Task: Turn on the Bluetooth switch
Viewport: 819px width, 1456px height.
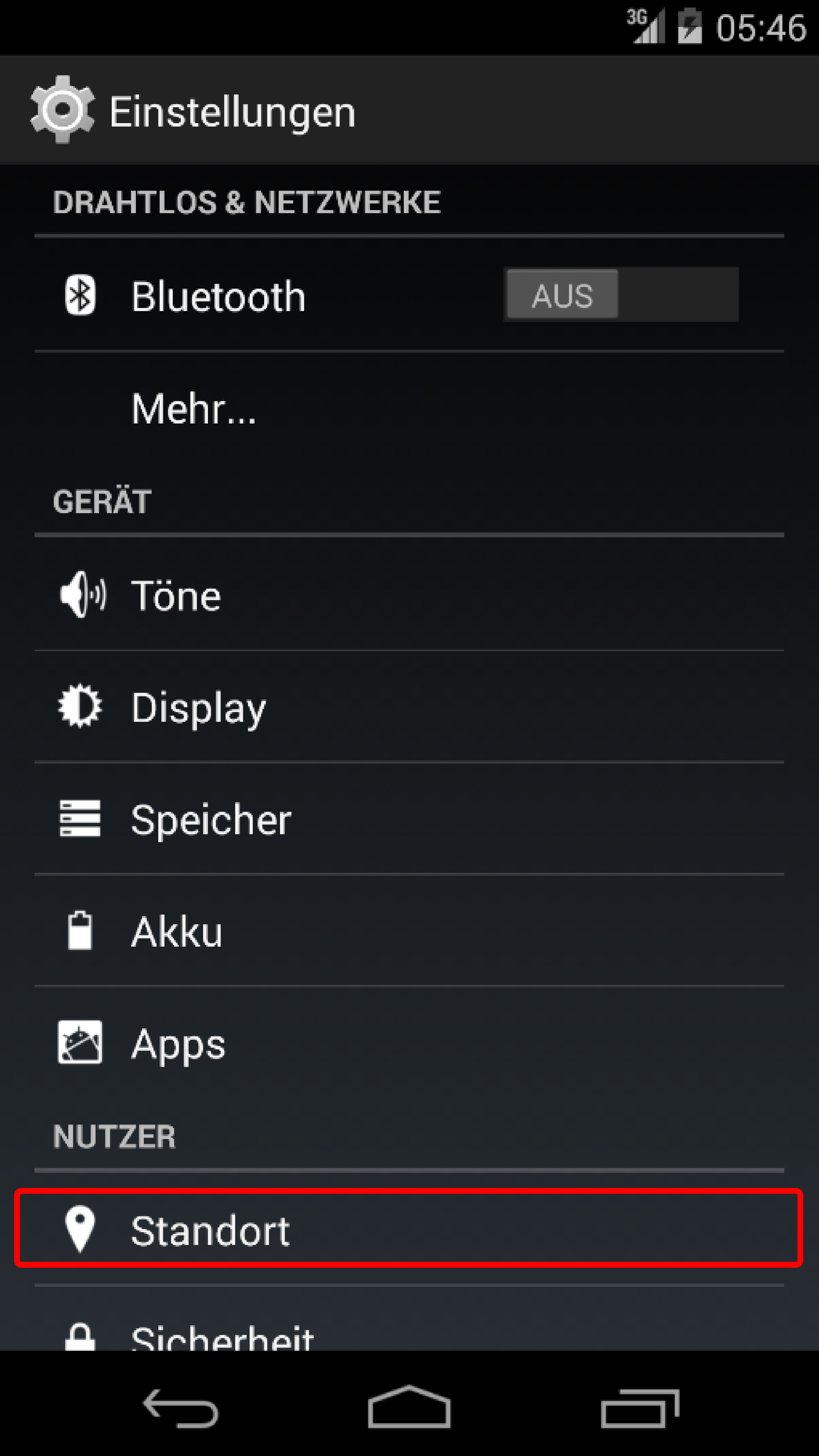Action: click(x=621, y=295)
